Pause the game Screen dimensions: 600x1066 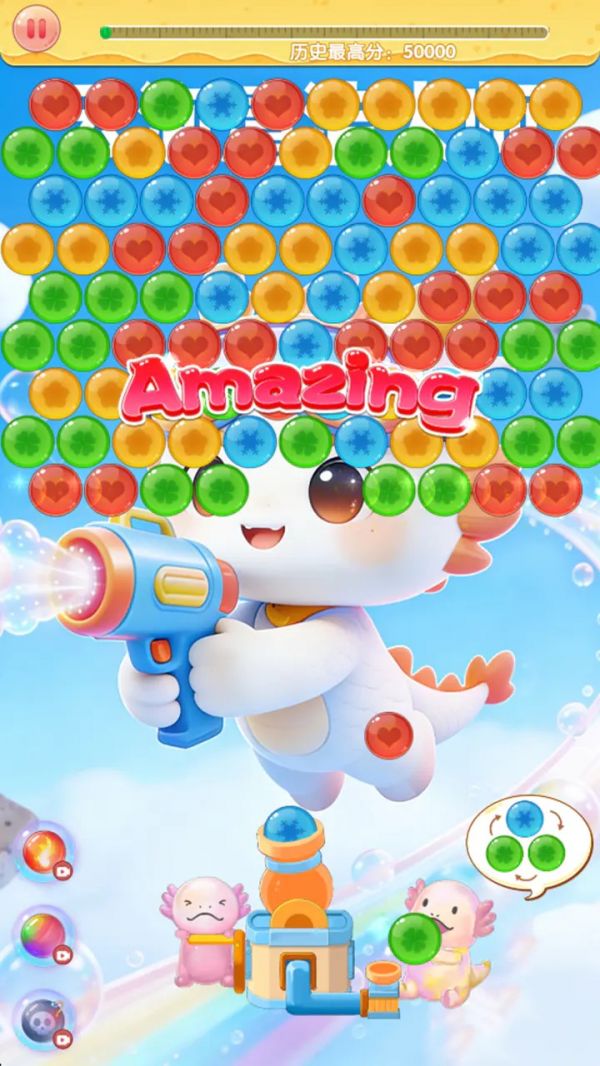pyautogui.click(x=36, y=29)
